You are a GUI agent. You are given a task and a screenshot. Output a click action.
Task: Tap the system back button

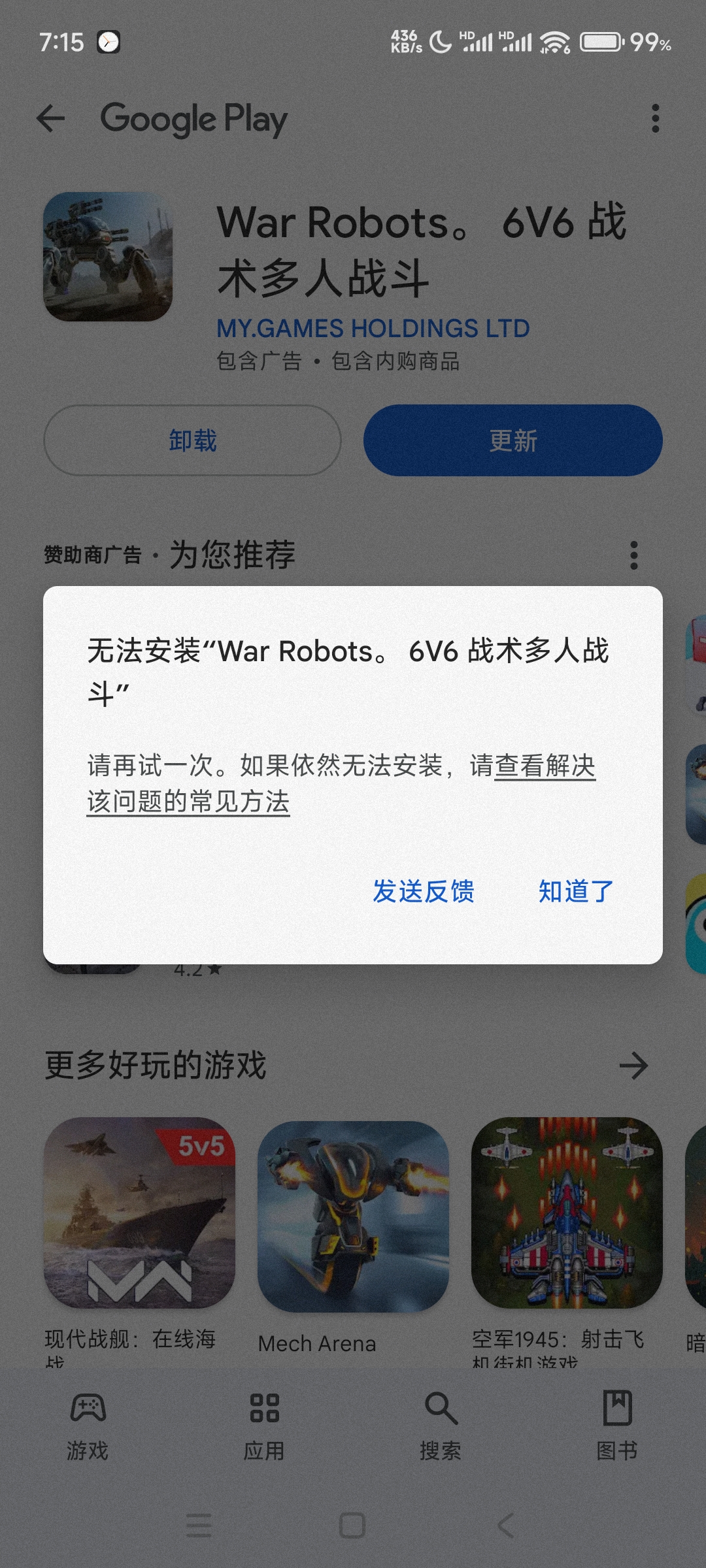coord(505,1526)
